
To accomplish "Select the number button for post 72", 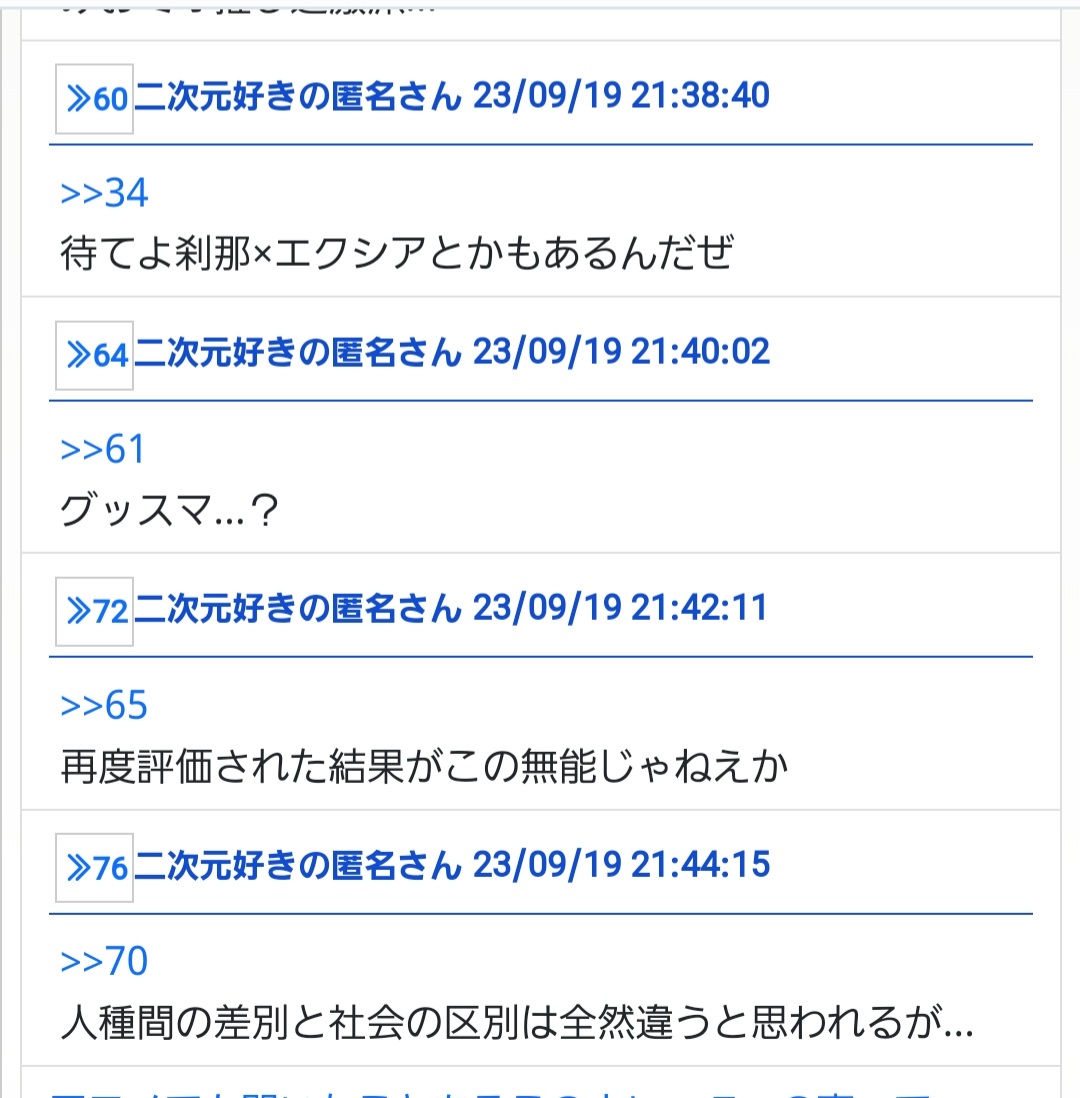I will point(95,611).
